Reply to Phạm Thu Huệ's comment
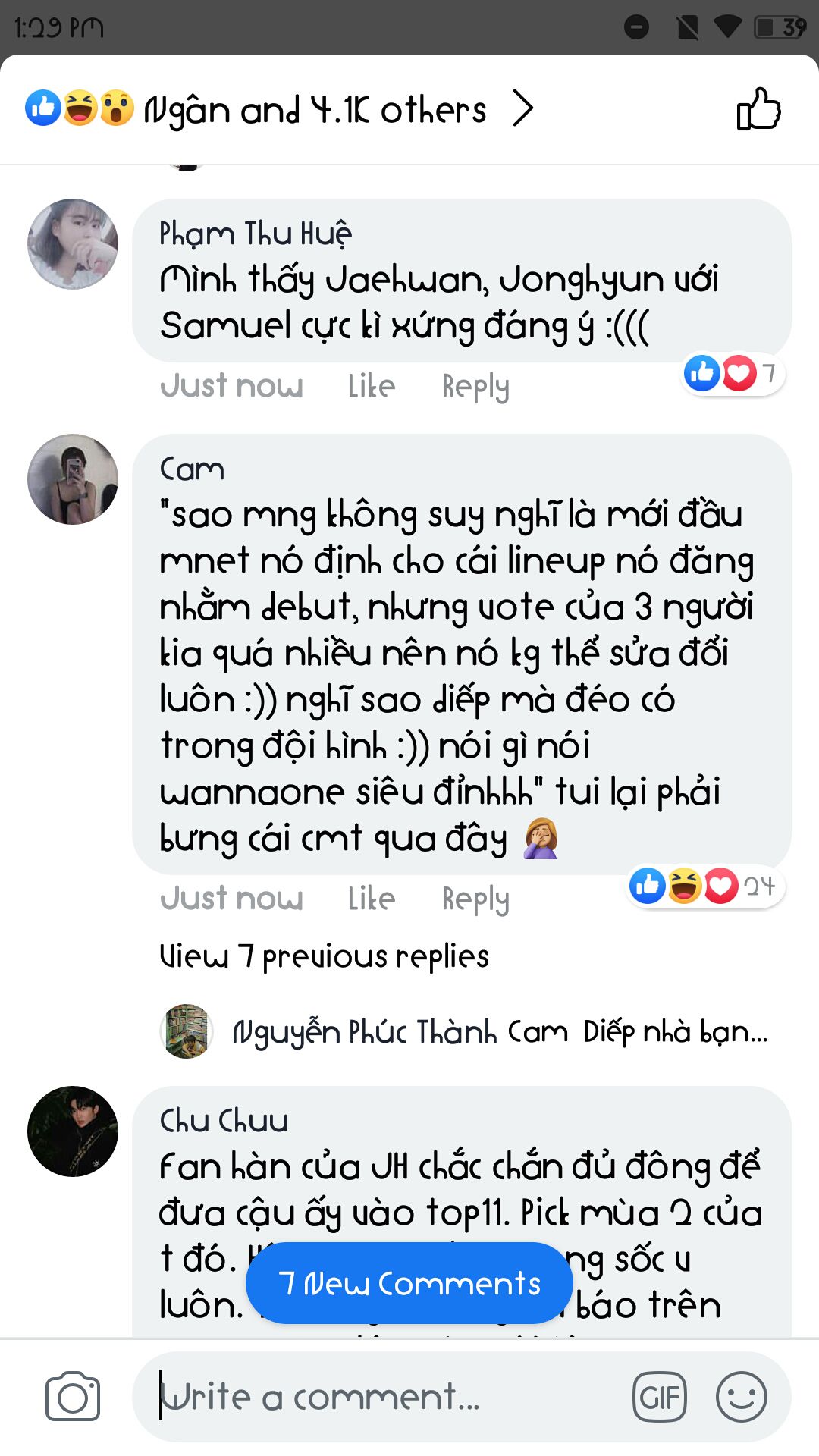 [475, 387]
